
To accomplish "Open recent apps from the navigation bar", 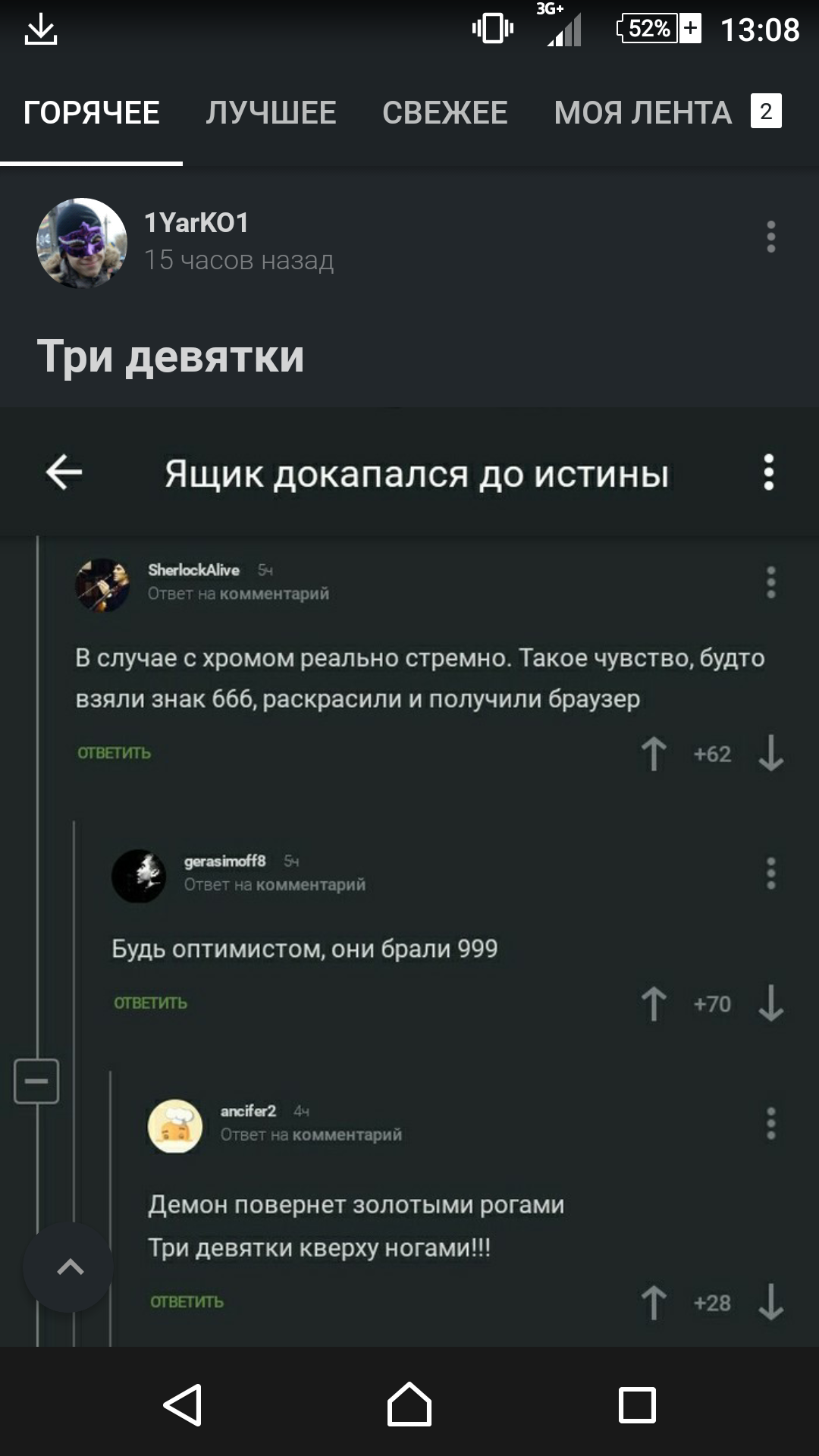I will tap(637, 1404).
